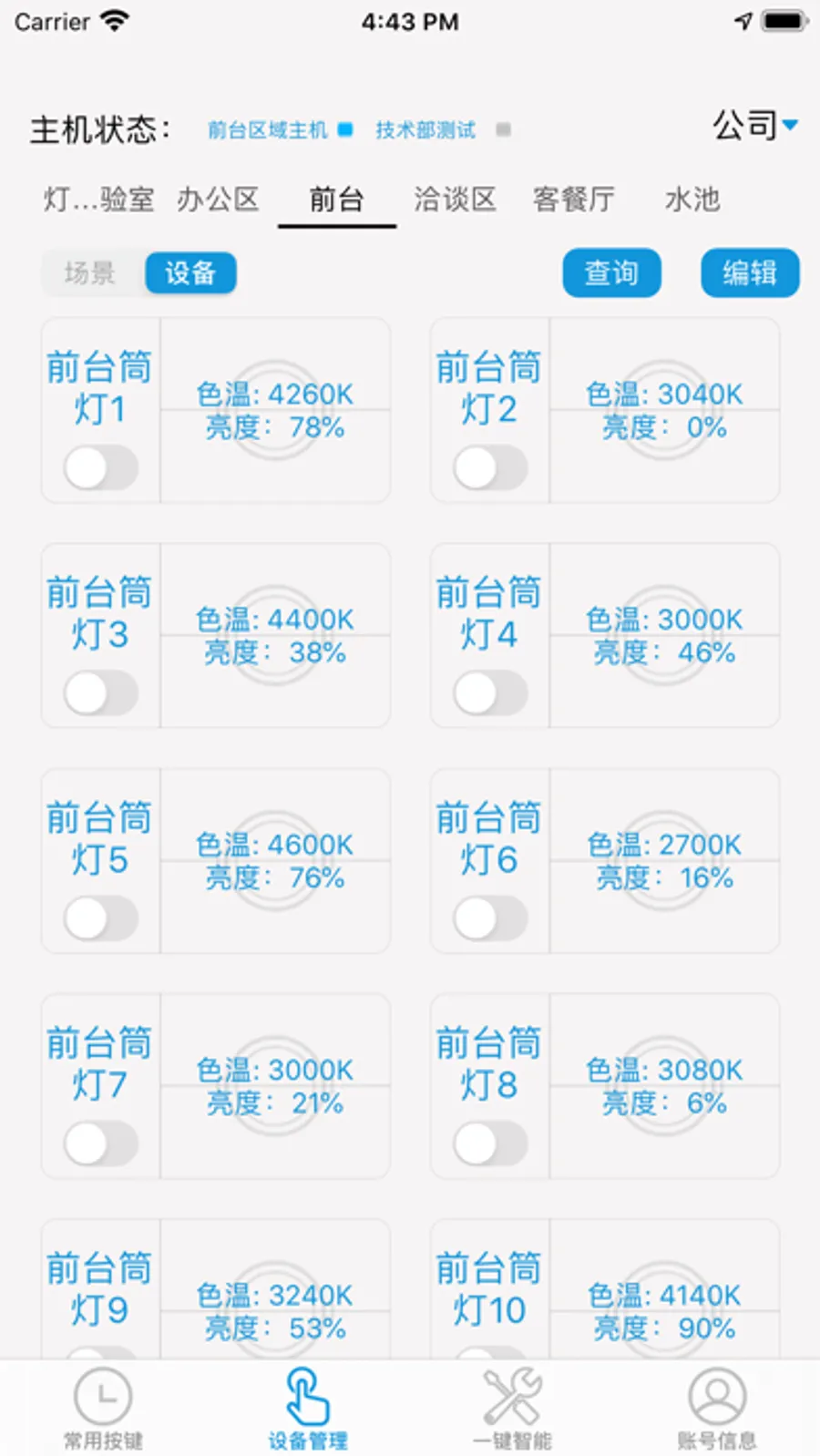Switch to the 洽谈区 tab
Screen dimensions: 820x1456
coord(455,199)
